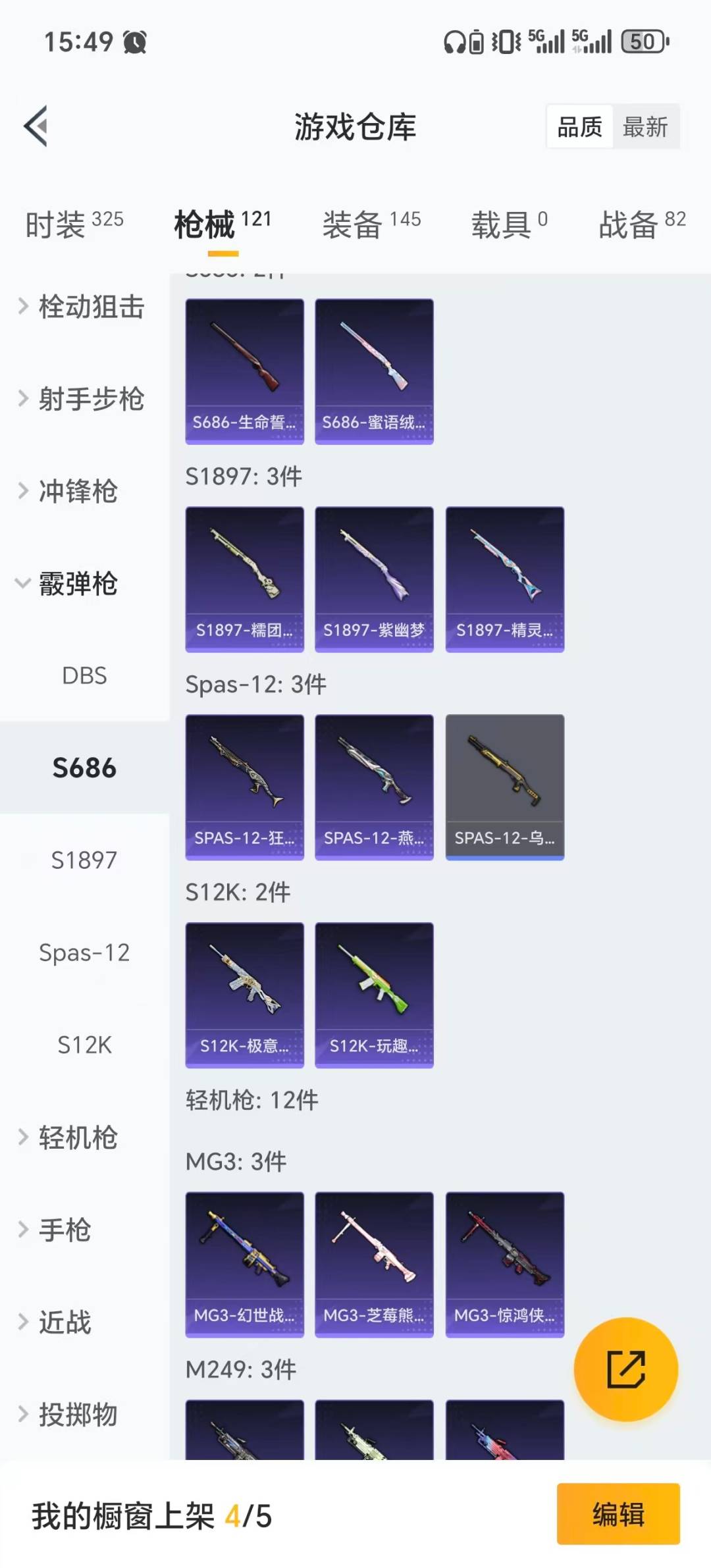Expand the 轻机枪 category

72,1137
